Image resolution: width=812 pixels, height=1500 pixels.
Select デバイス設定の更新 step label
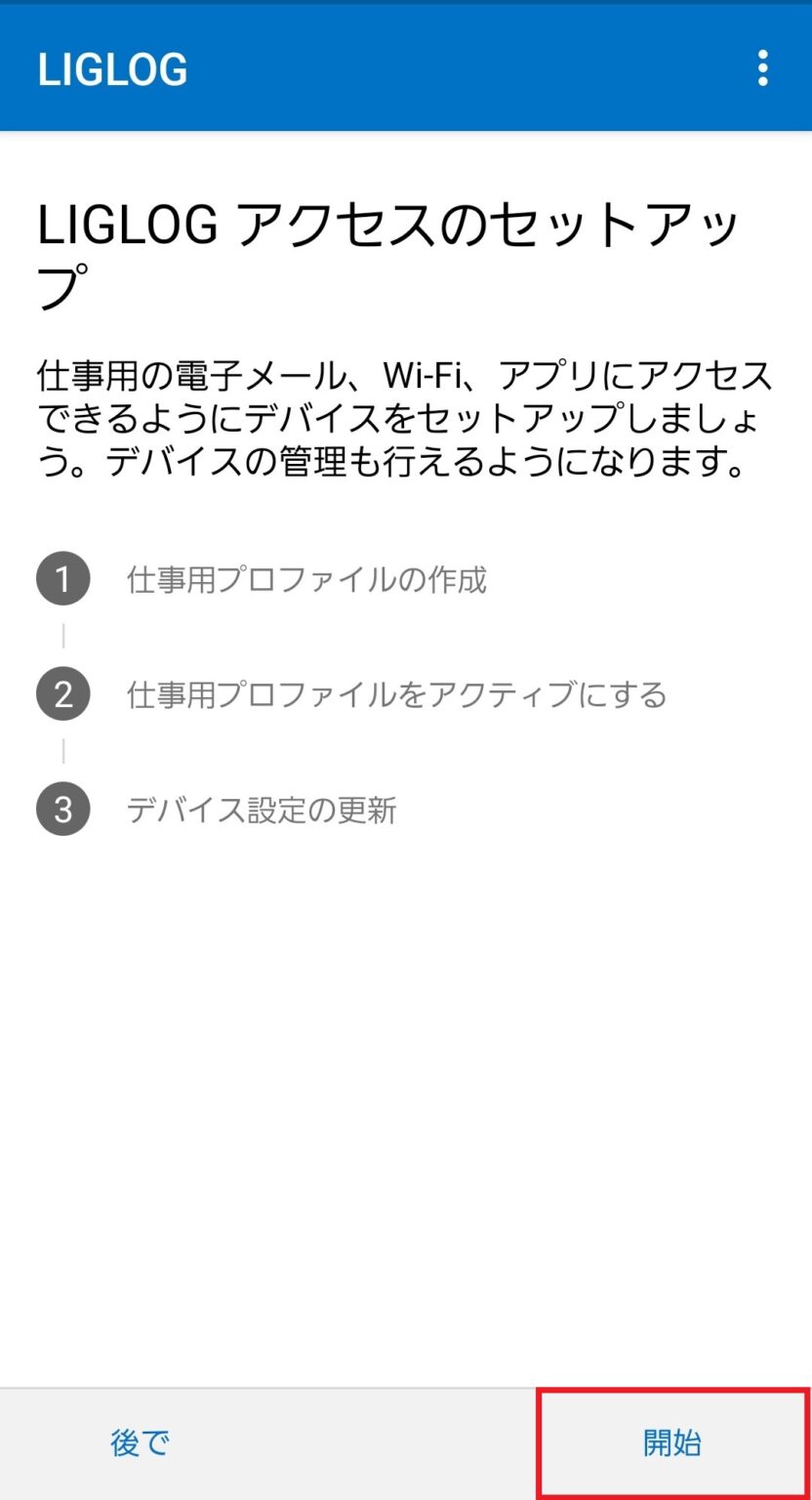(x=264, y=809)
